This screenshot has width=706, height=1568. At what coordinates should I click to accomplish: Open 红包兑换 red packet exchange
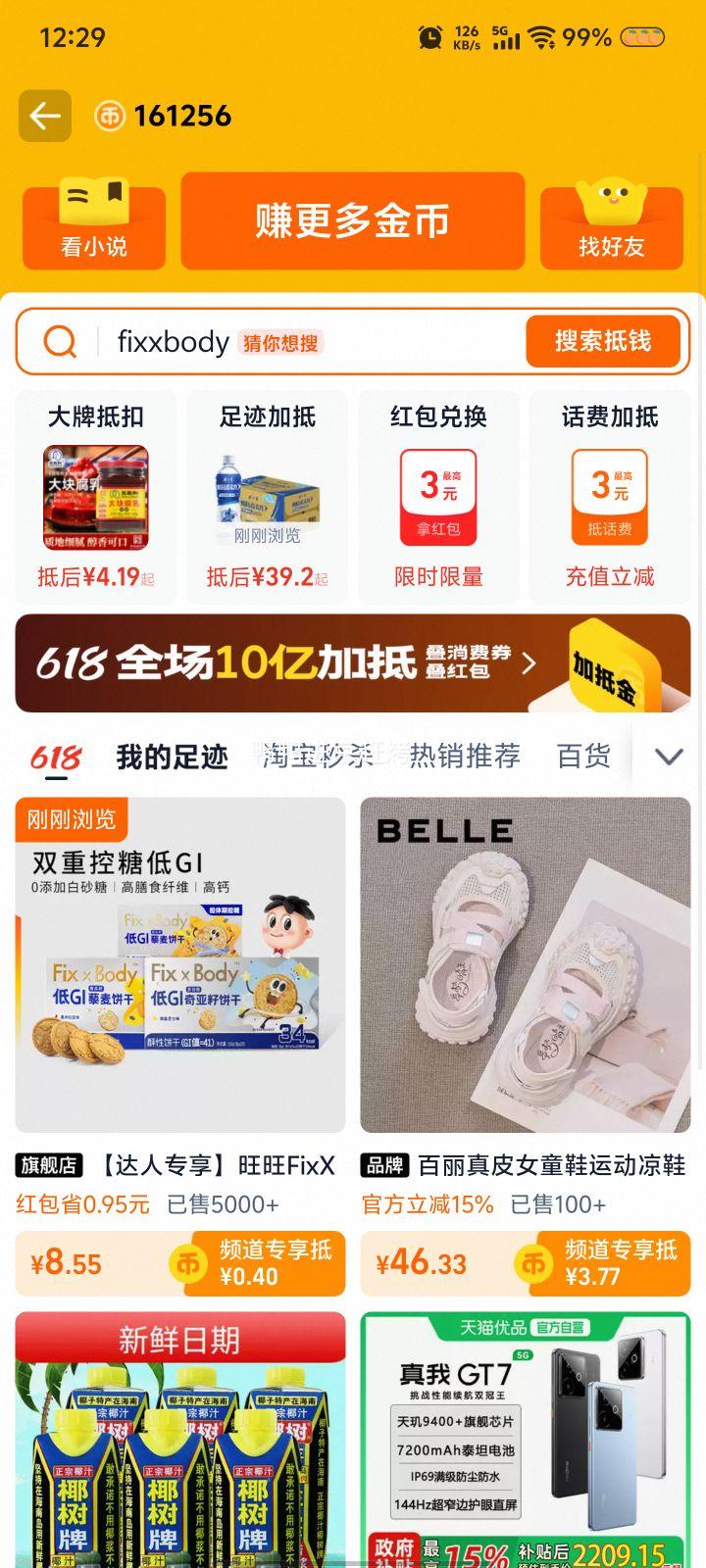[x=438, y=497]
